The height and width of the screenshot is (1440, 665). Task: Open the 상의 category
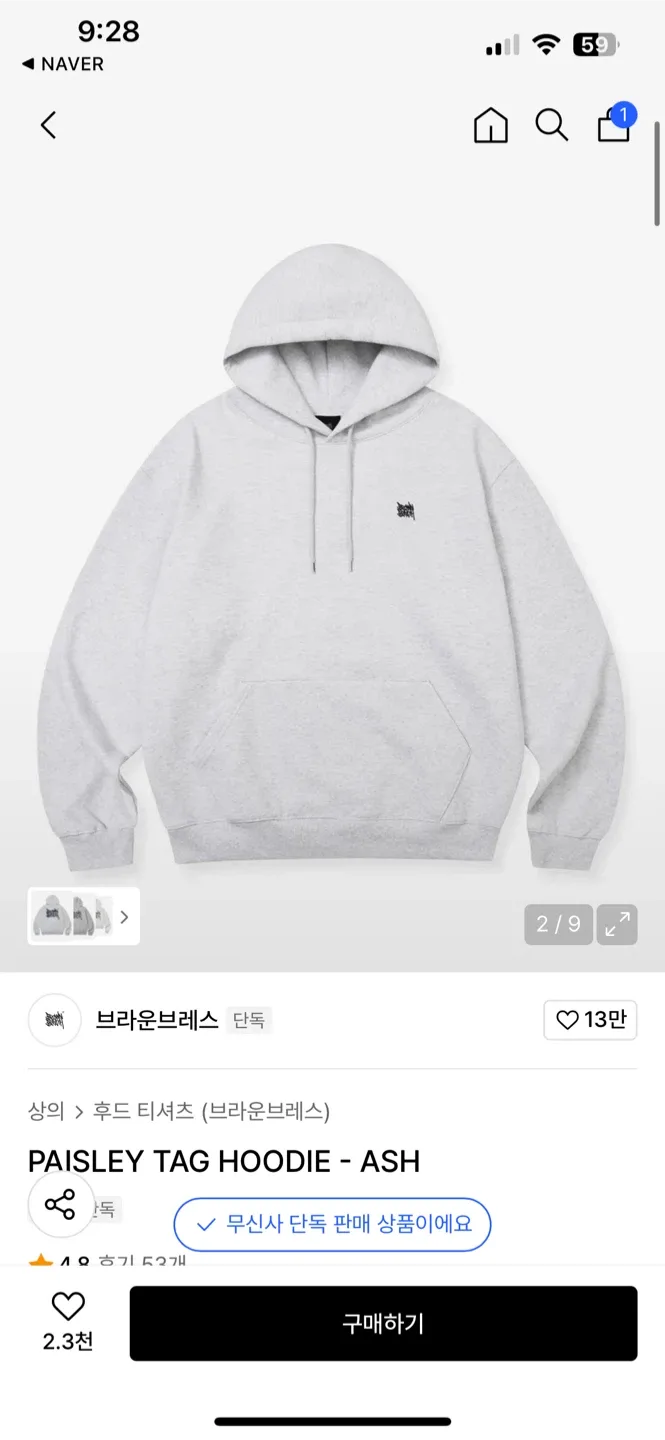46,1111
